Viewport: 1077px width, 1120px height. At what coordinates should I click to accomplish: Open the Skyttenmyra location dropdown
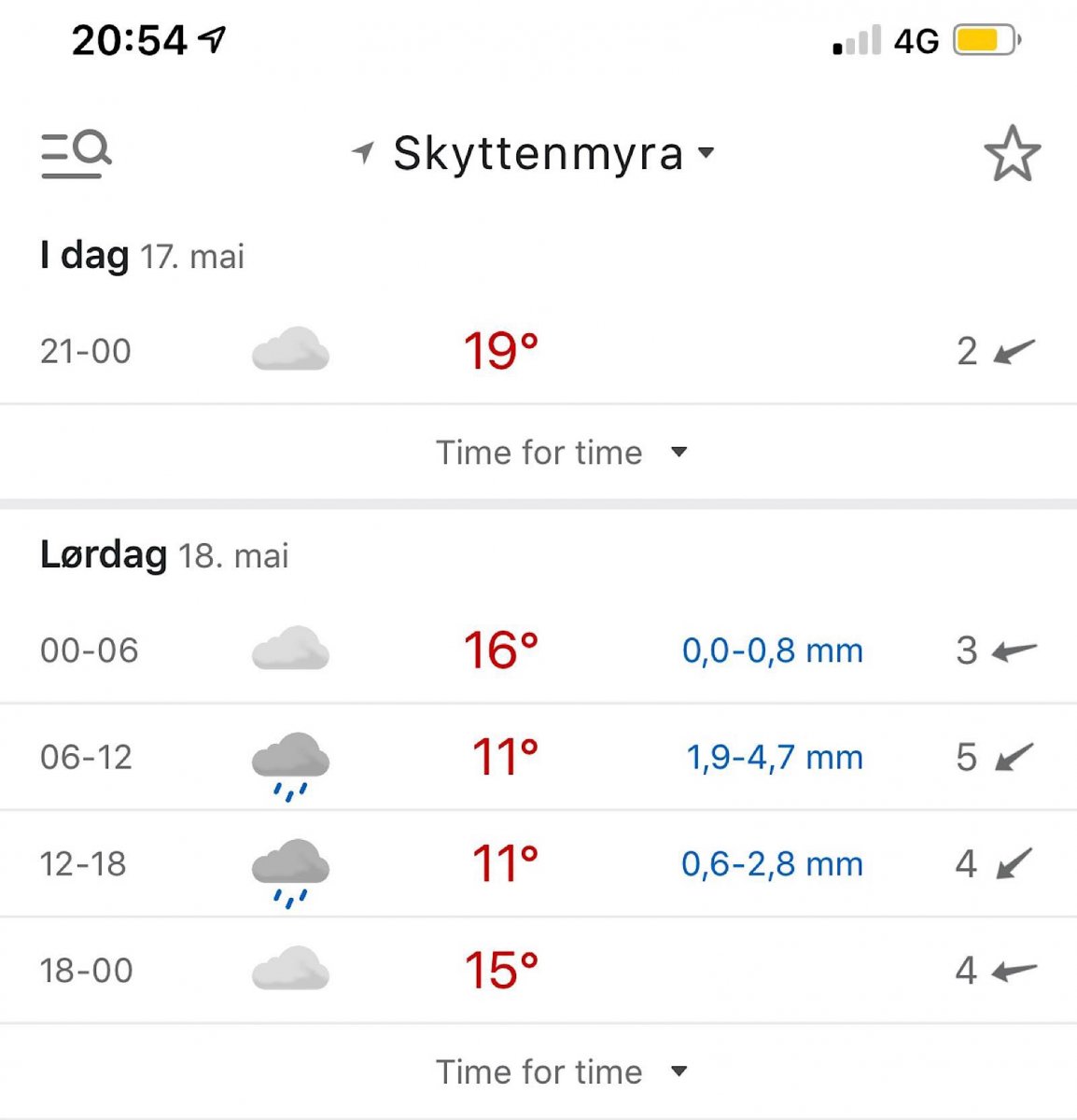click(538, 153)
